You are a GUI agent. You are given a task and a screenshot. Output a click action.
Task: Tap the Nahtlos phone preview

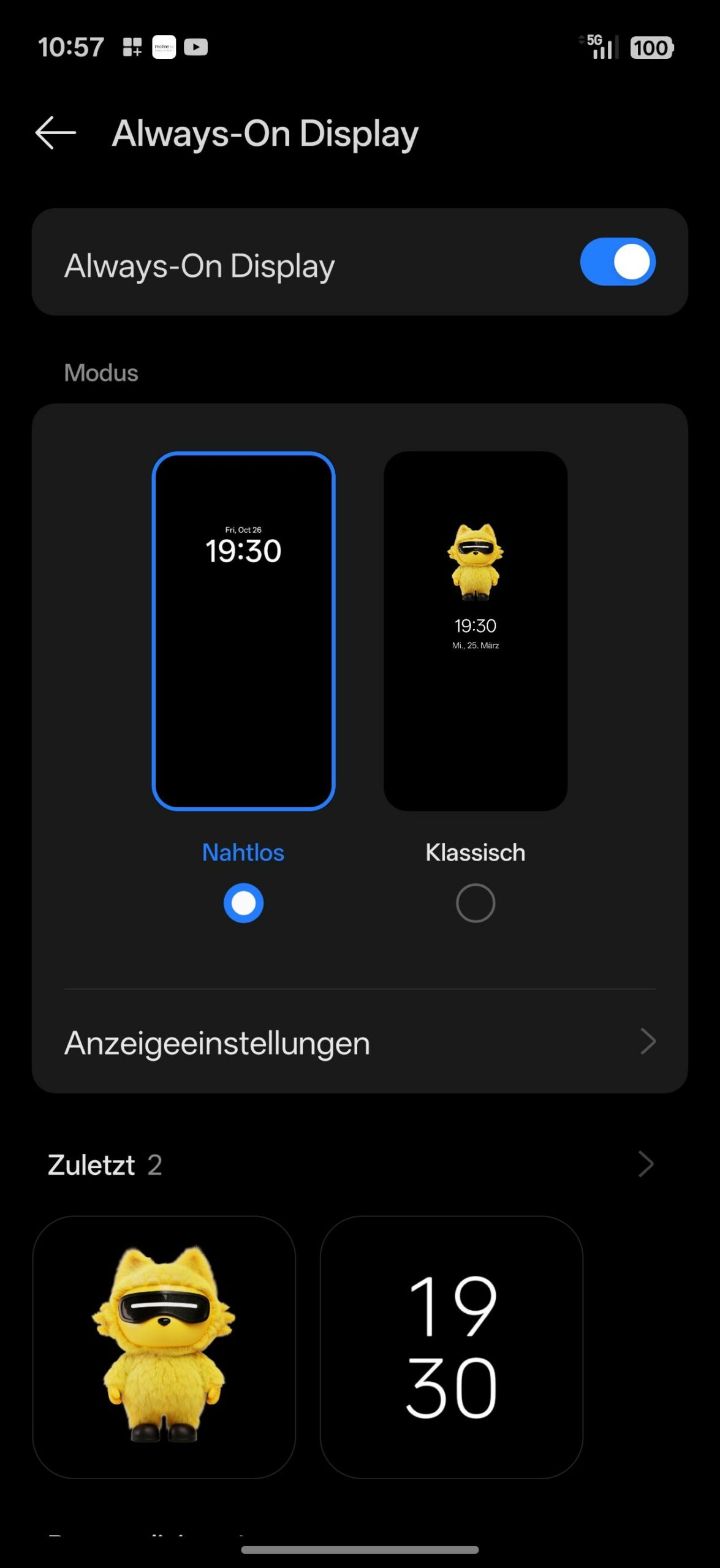[x=243, y=631]
